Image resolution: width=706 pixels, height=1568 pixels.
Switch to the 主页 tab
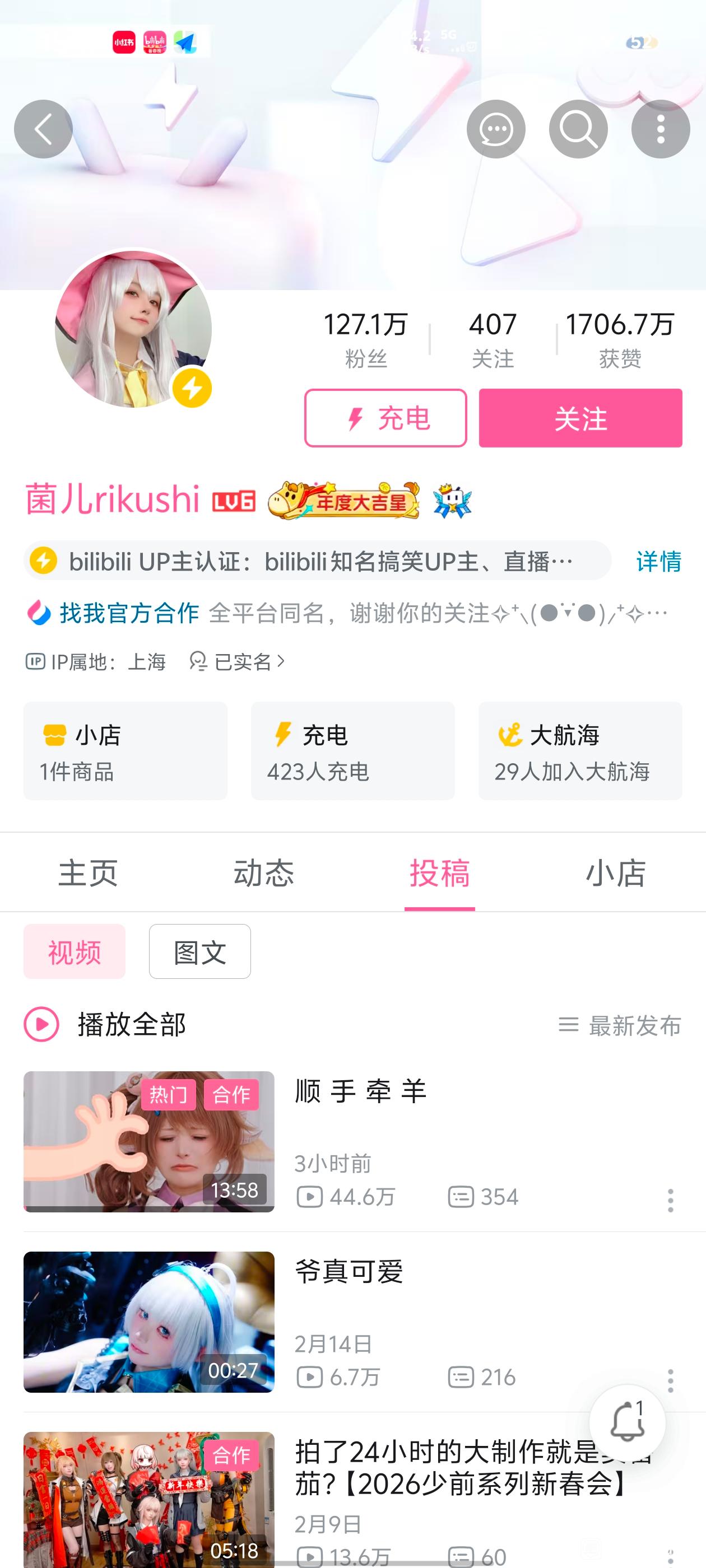pyautogui.click(x=88, y=873)
